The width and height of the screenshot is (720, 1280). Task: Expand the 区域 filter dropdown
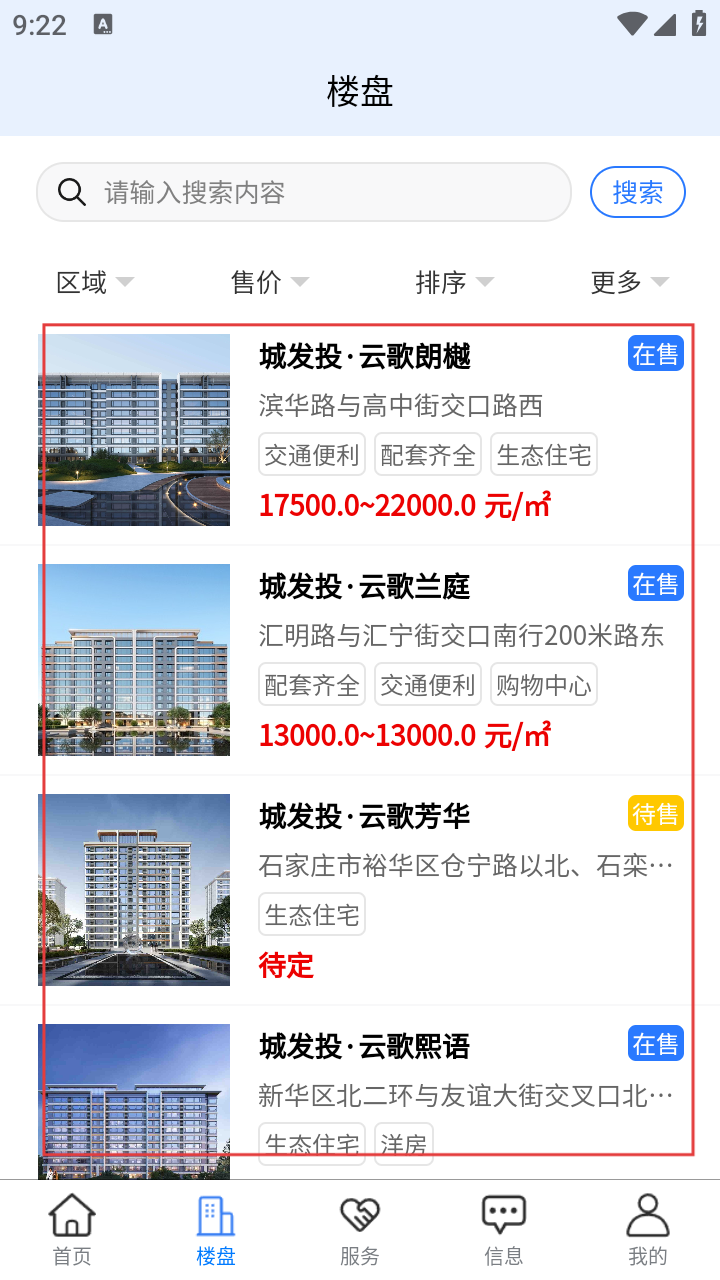pyautogui.click(x=95, y=283)
